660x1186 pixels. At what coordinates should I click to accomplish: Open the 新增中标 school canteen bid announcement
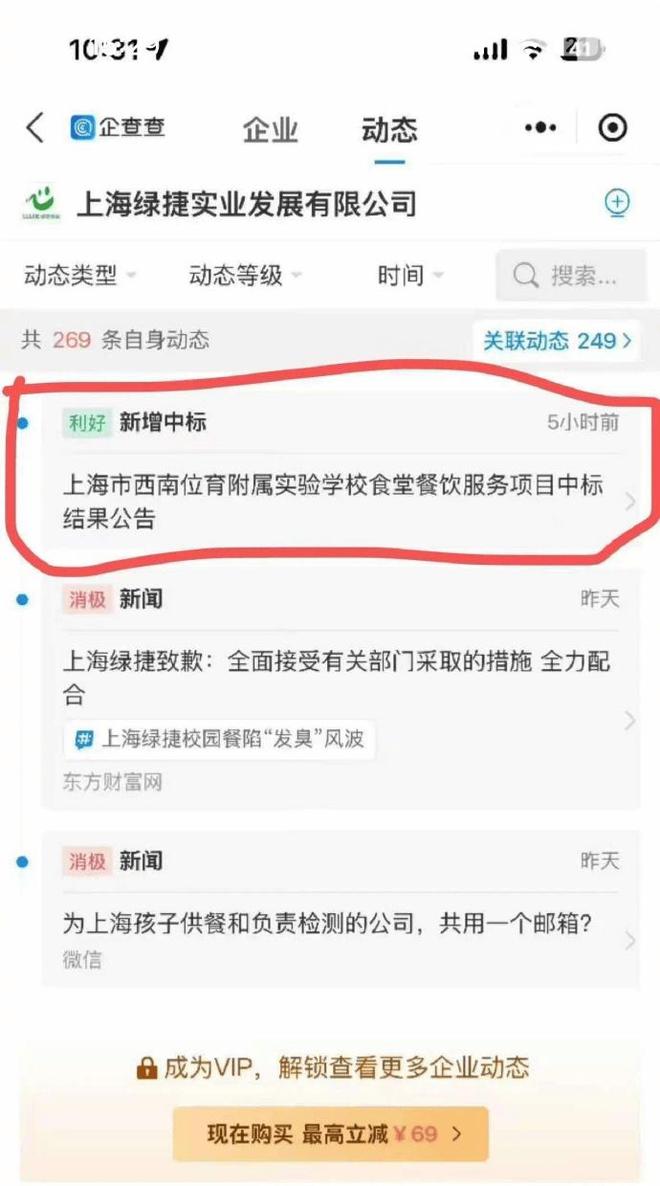click(x=335, y=502)
